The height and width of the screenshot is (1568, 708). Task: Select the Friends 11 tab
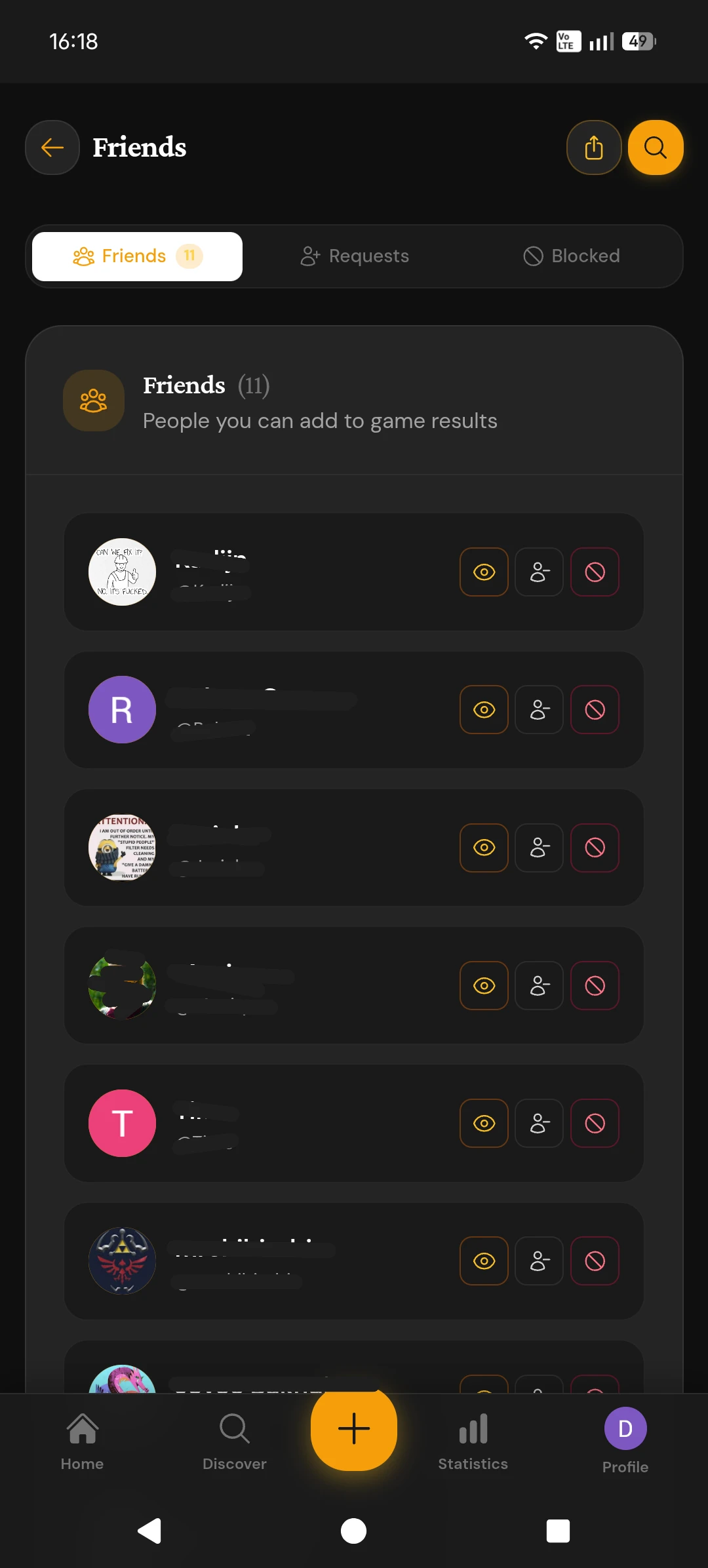click(136, 256)
